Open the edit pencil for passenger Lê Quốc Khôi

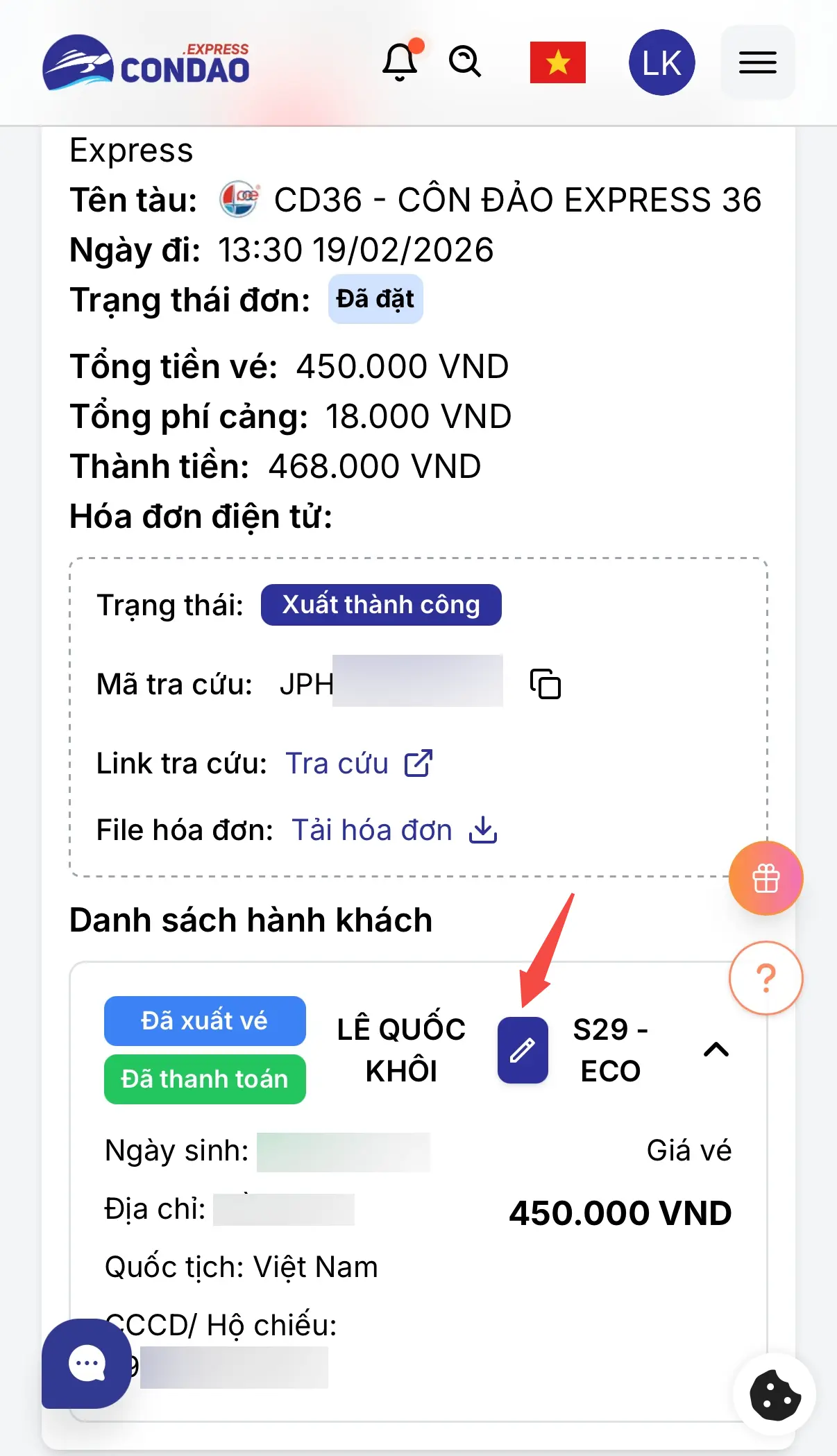(522, 1049)
